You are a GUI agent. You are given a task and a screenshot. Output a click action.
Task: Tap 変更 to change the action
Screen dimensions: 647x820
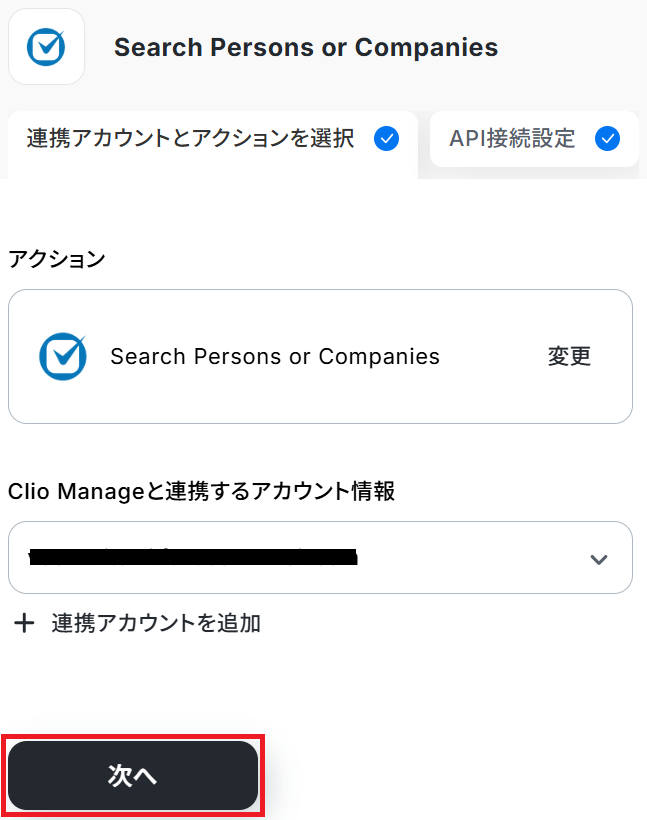coord(569,357)
